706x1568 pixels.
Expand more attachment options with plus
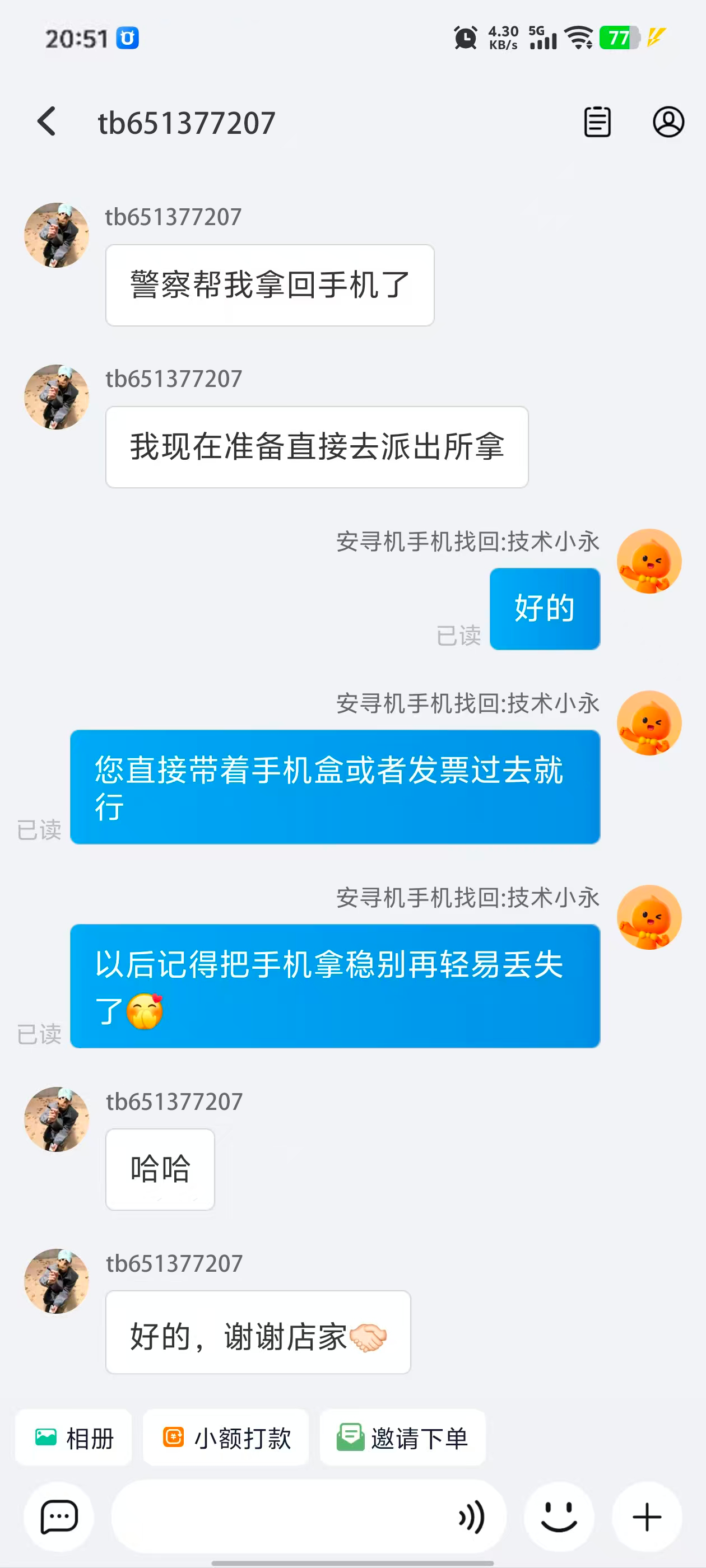(x=647, y=1516)
